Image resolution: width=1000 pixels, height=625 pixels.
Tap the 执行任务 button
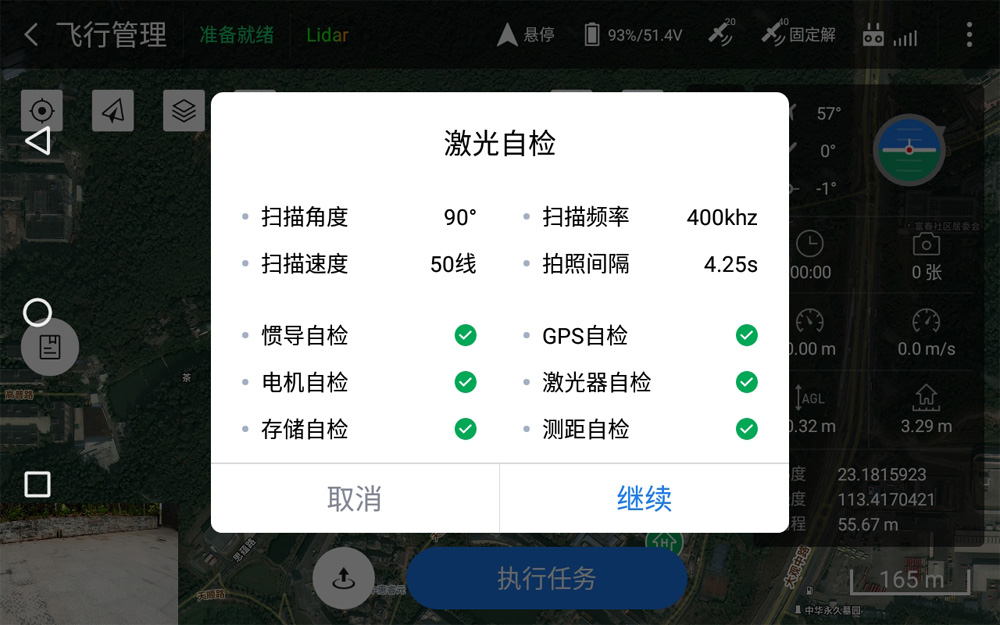(x=546, y=578)
